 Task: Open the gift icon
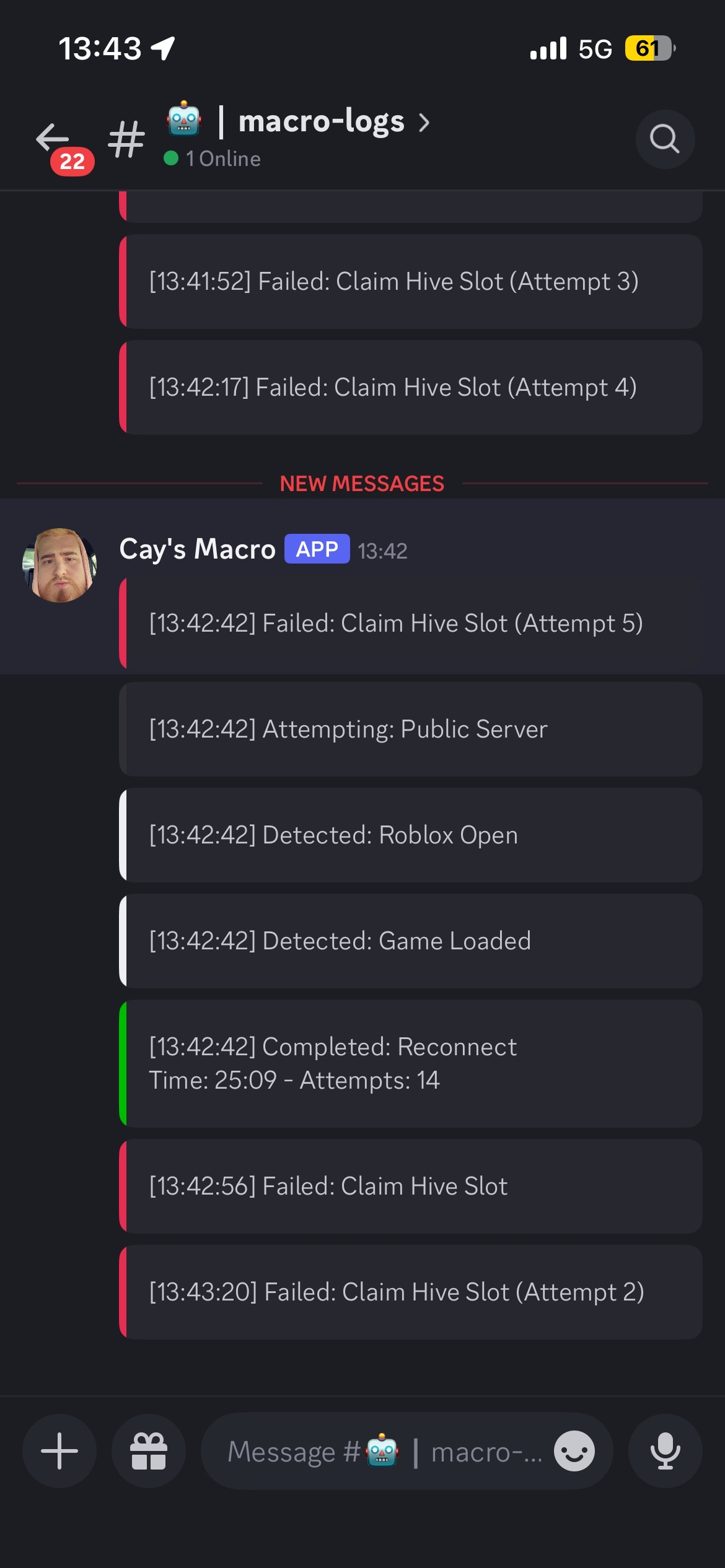[149, 1450]
